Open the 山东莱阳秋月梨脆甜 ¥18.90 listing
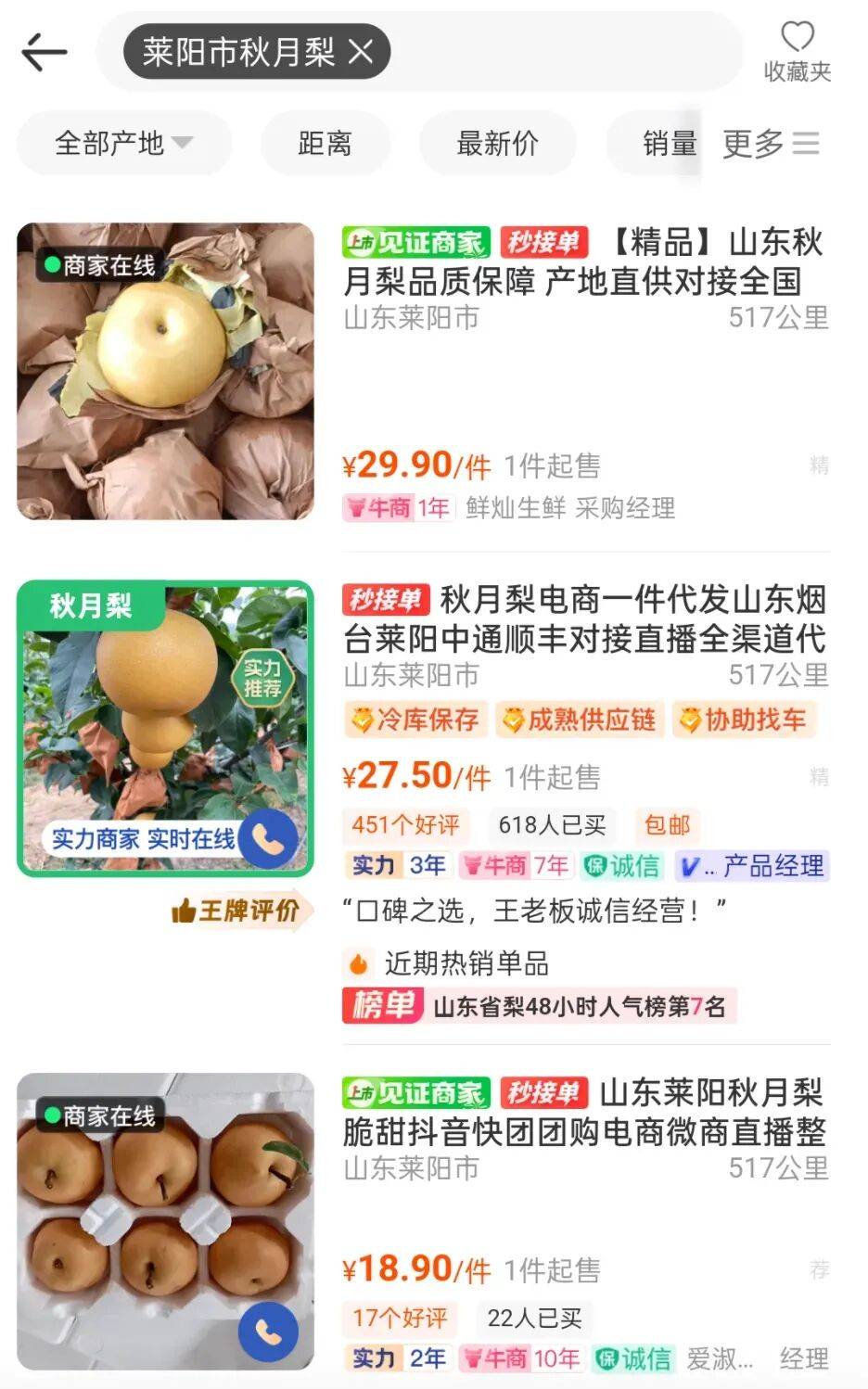This screenshot has height=1389, width=868. 584,1113
